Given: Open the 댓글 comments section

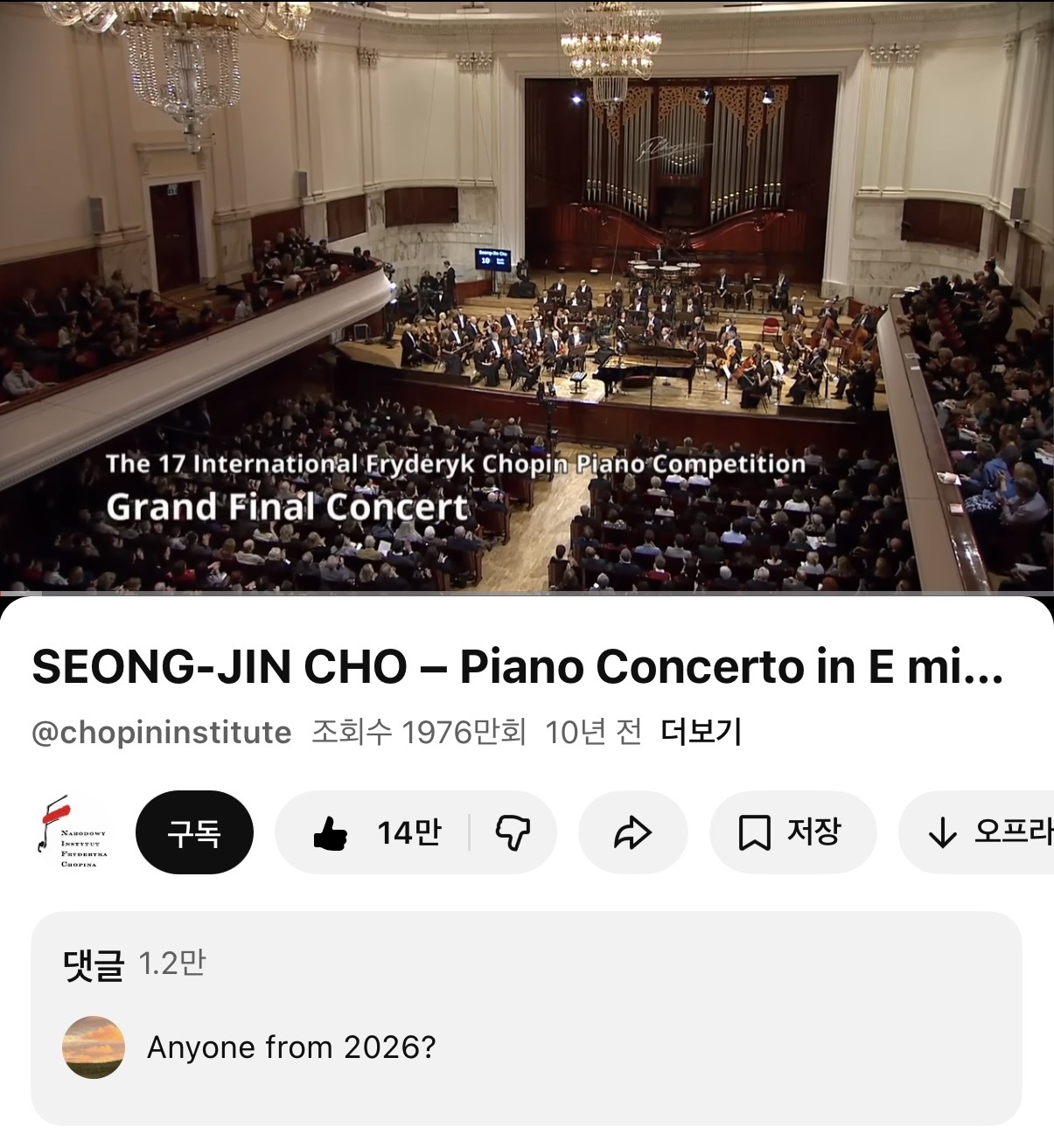Looking at the screenshot, I should click(527, 1019).
